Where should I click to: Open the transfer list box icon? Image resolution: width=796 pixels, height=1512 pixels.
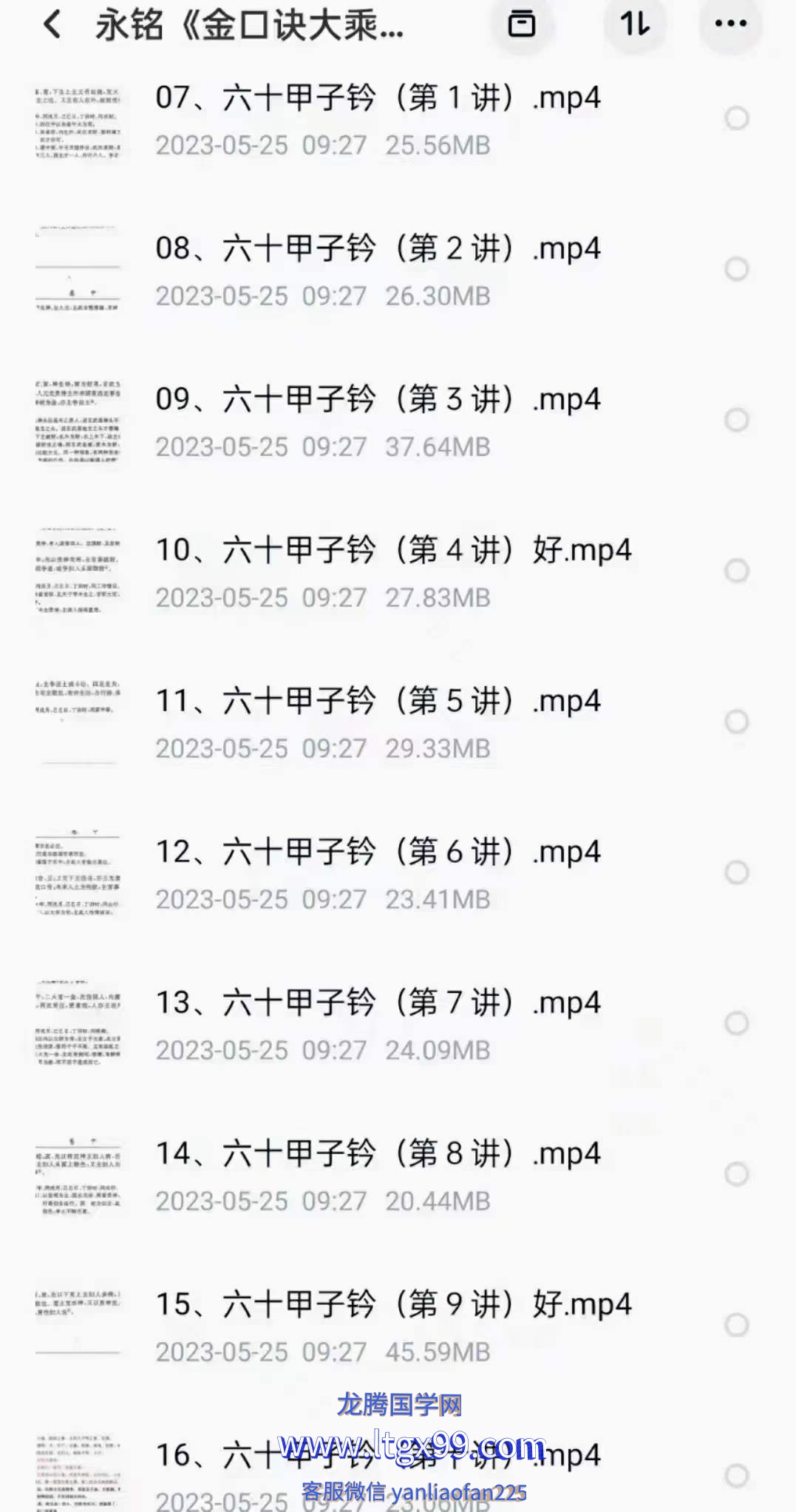point(521,24)
